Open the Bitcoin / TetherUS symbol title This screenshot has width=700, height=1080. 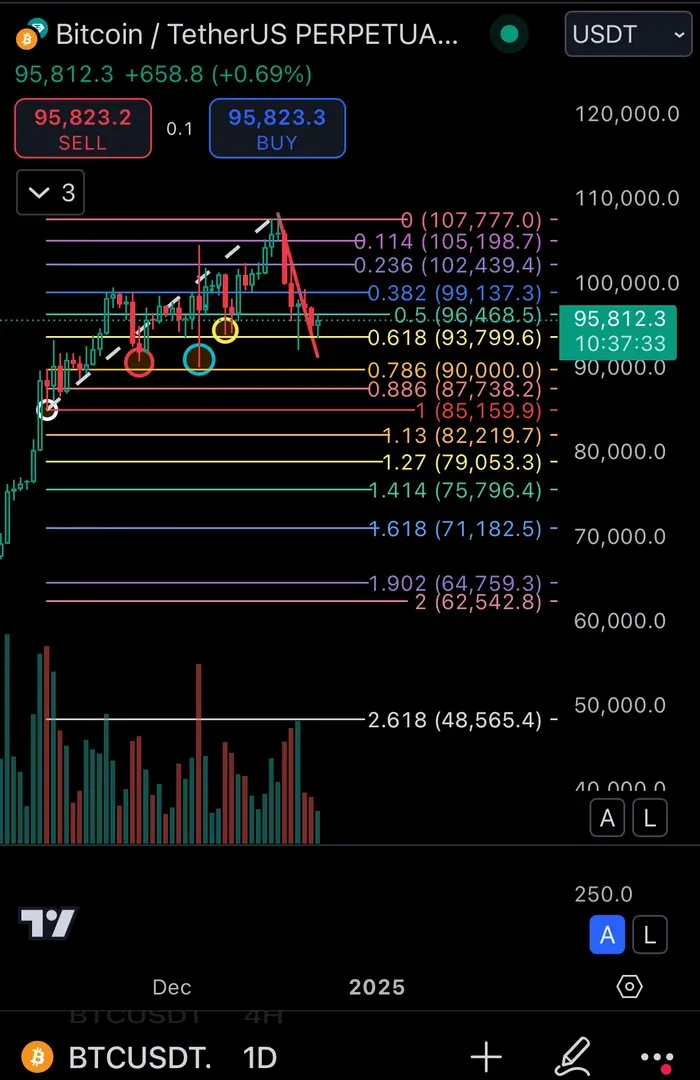pos(257,35)
